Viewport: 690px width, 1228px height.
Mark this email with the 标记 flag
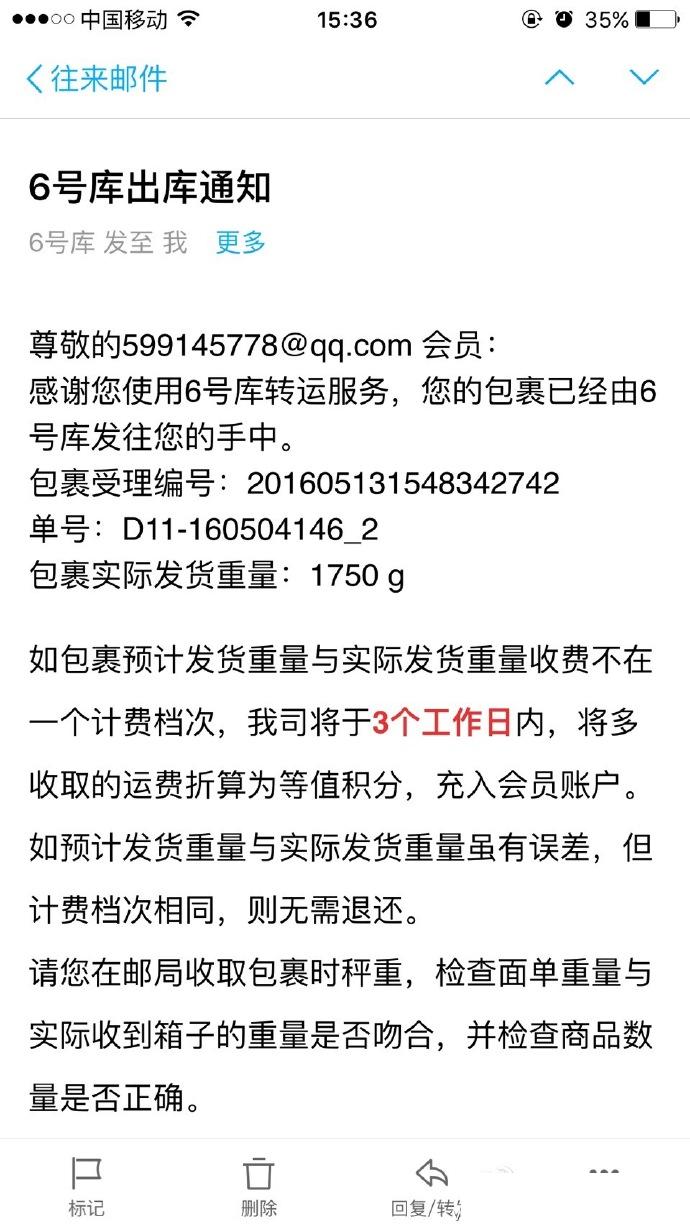(x=86, y=1186)
